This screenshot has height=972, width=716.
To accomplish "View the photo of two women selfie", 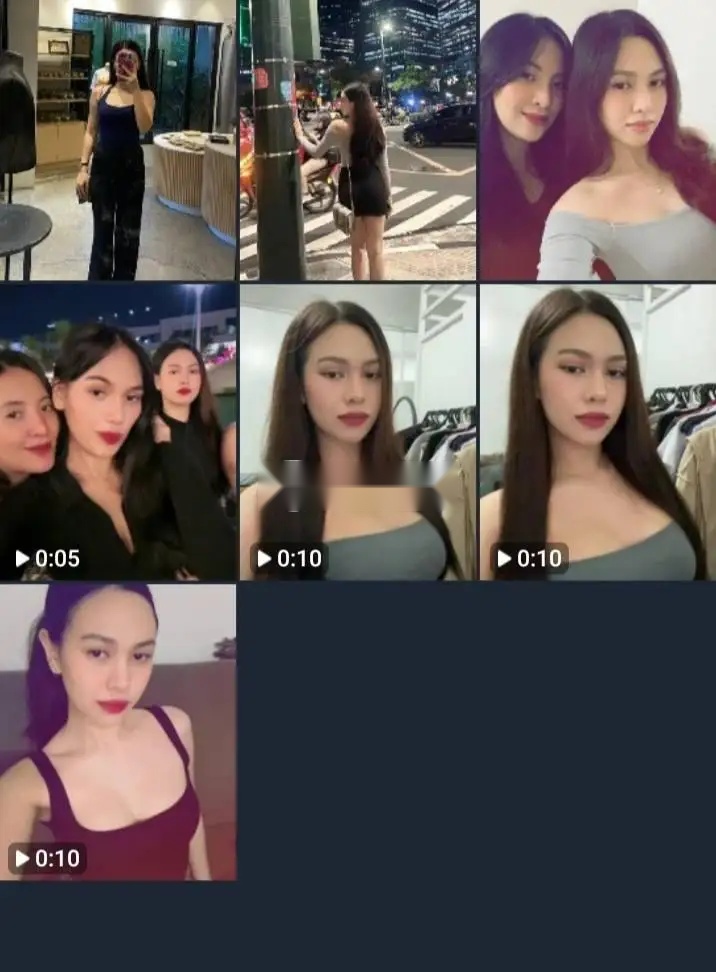I will (x=598, y=140).
